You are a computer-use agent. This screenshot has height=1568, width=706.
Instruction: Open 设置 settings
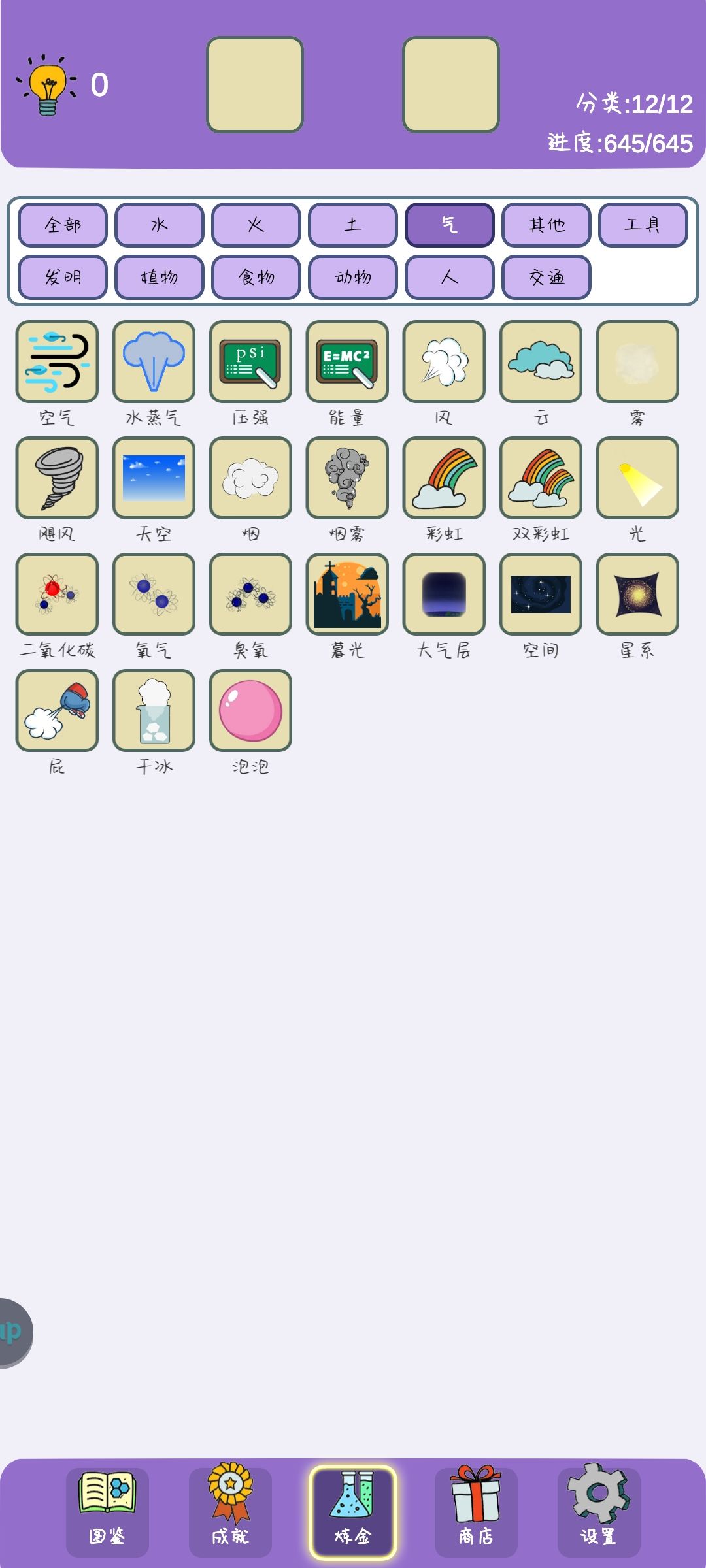point(599,1512)
